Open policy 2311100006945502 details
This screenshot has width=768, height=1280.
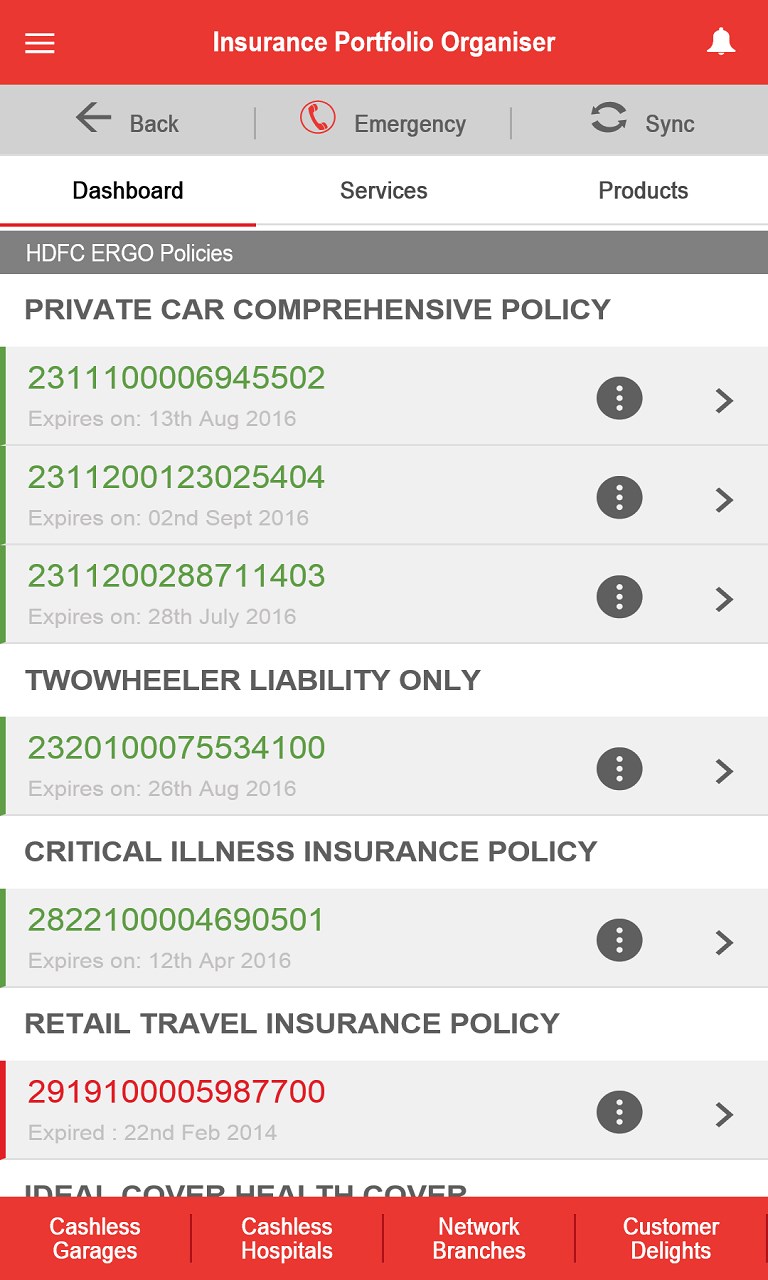pyautogui.click(x=724, y=400)
